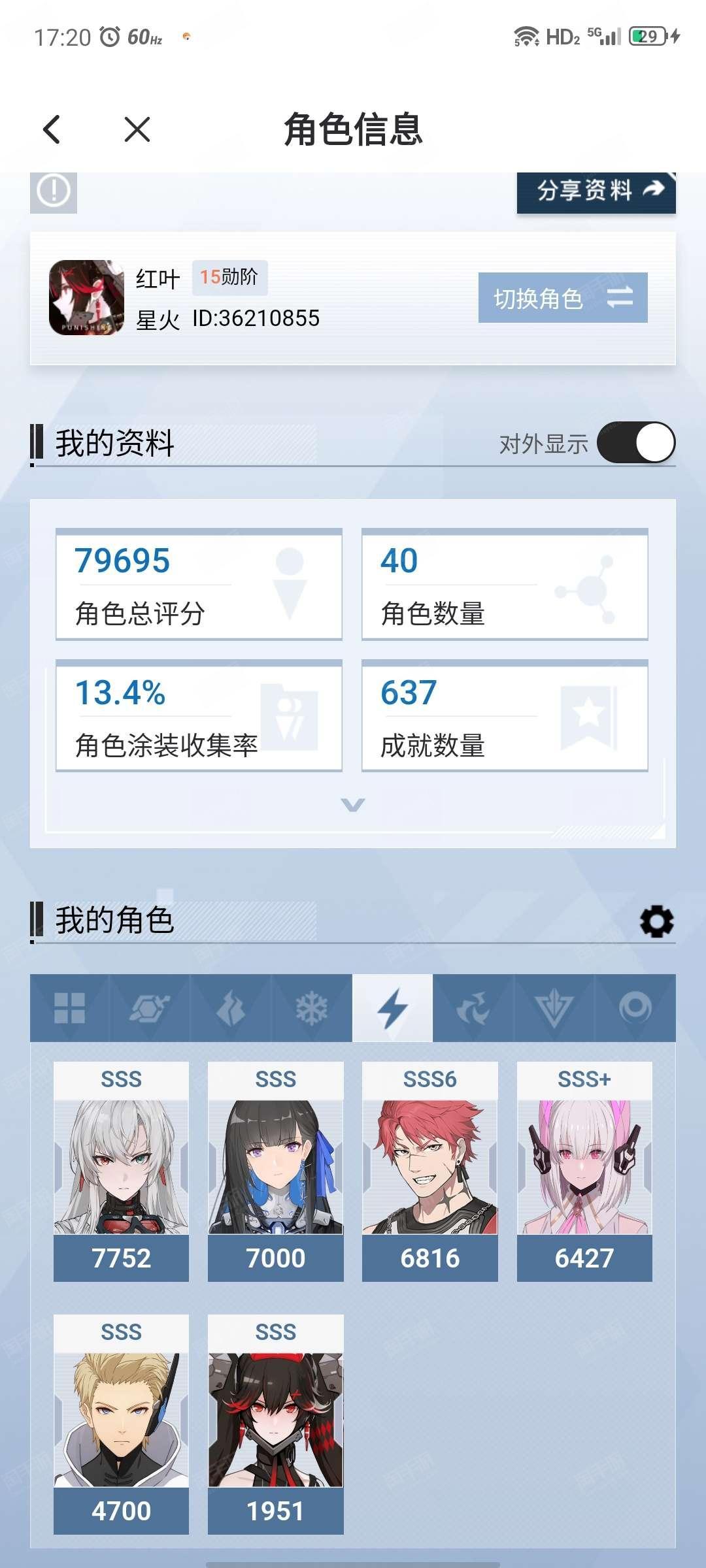Select the fire element tab
Viewport: 706px width, 1568px height.
tap(231, 1007)
